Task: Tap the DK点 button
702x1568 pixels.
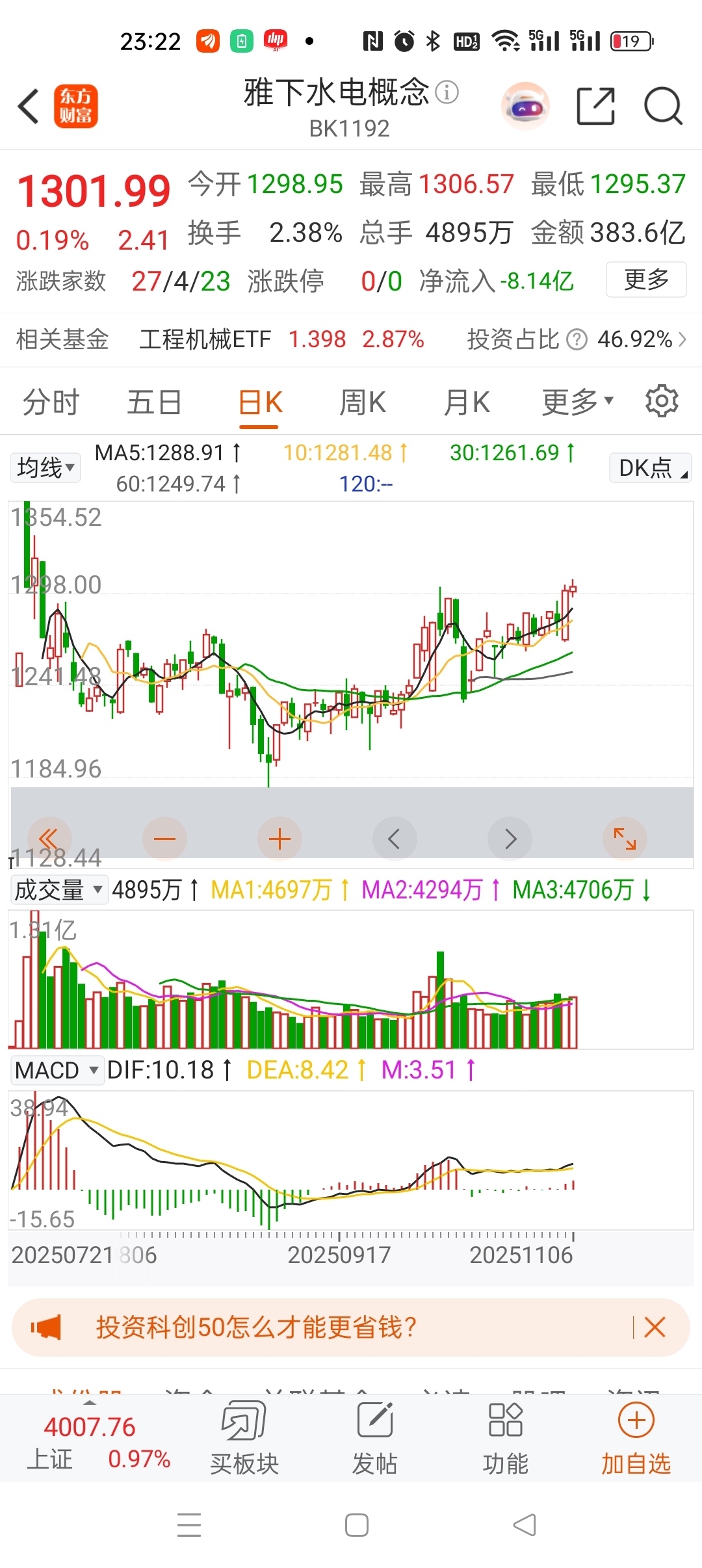Action: pos(650,467)
